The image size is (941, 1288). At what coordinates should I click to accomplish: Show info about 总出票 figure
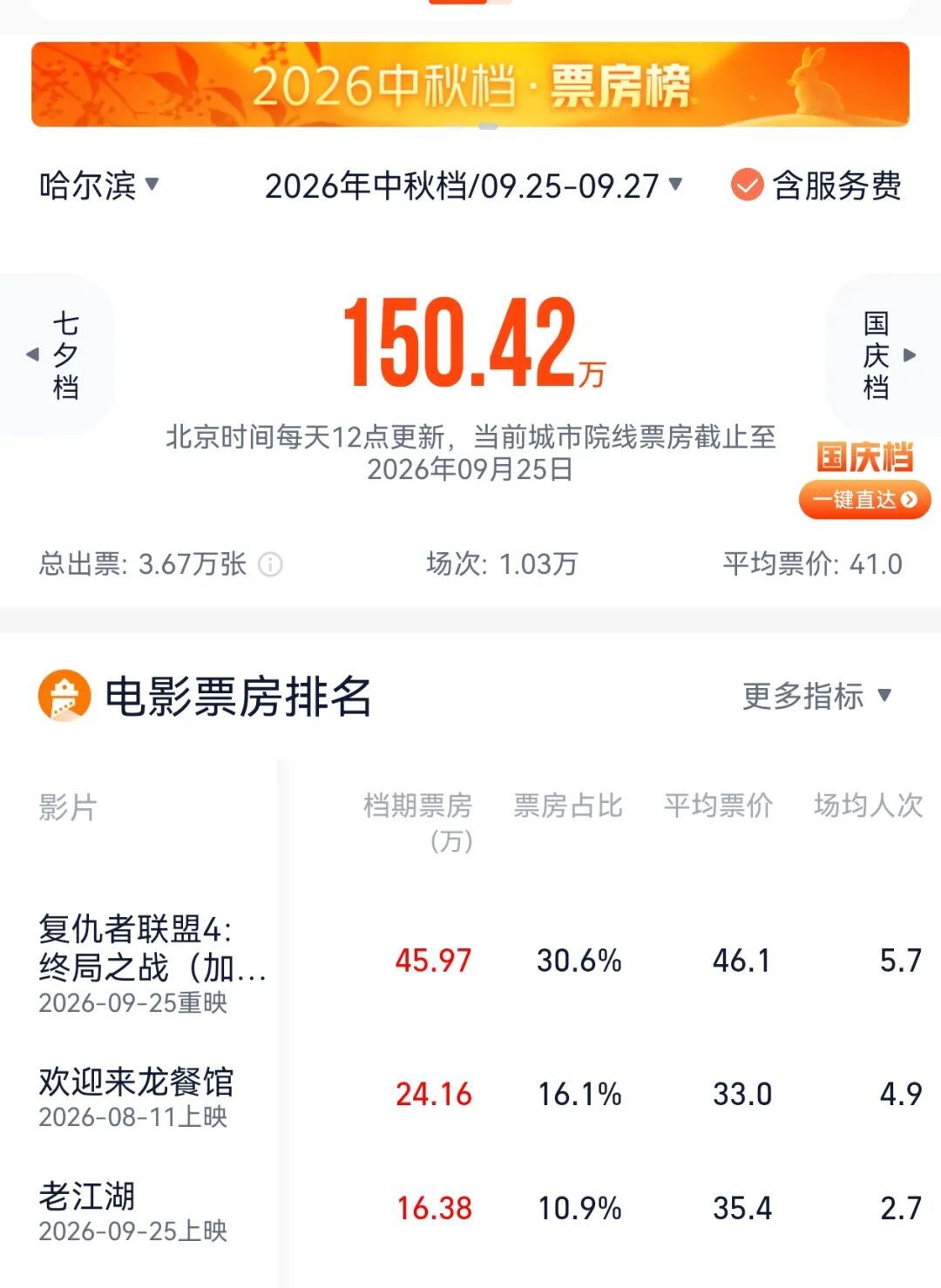click(271, 565)
